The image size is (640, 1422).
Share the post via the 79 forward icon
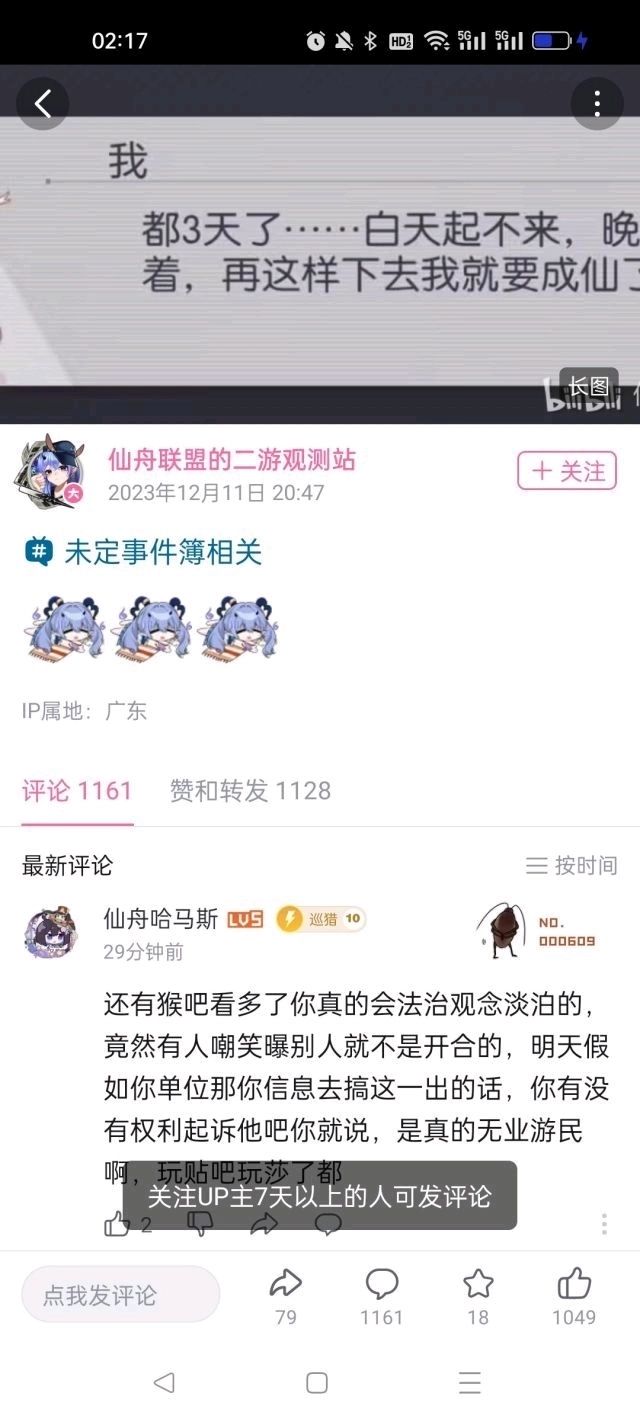point(286,1296)
